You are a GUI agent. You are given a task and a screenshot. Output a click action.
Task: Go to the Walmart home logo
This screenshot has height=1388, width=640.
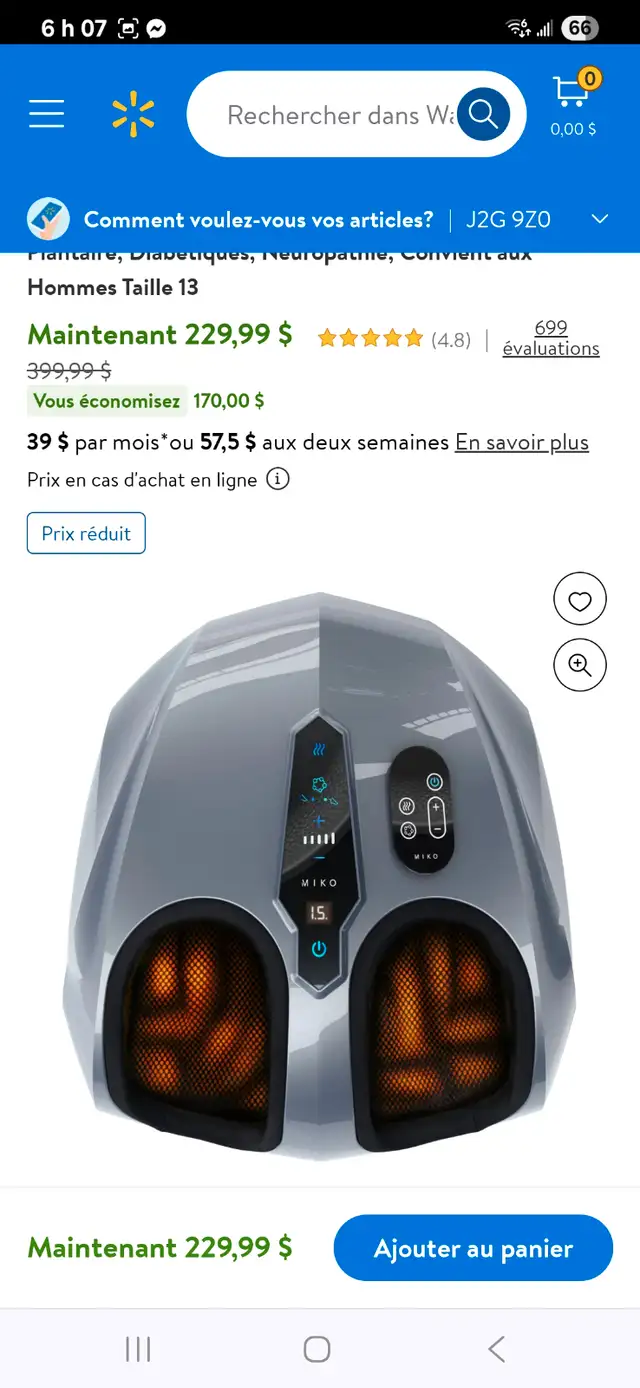click(133, 113)
